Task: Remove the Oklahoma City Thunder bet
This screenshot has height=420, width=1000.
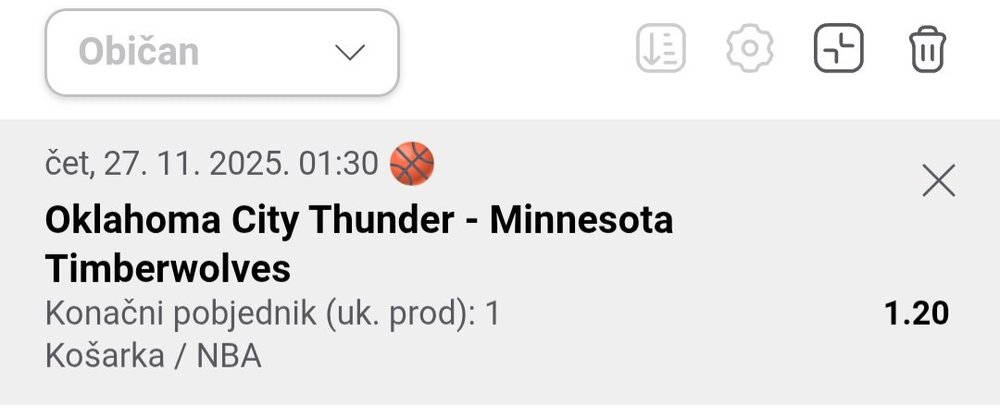Action: click(938, 181)
